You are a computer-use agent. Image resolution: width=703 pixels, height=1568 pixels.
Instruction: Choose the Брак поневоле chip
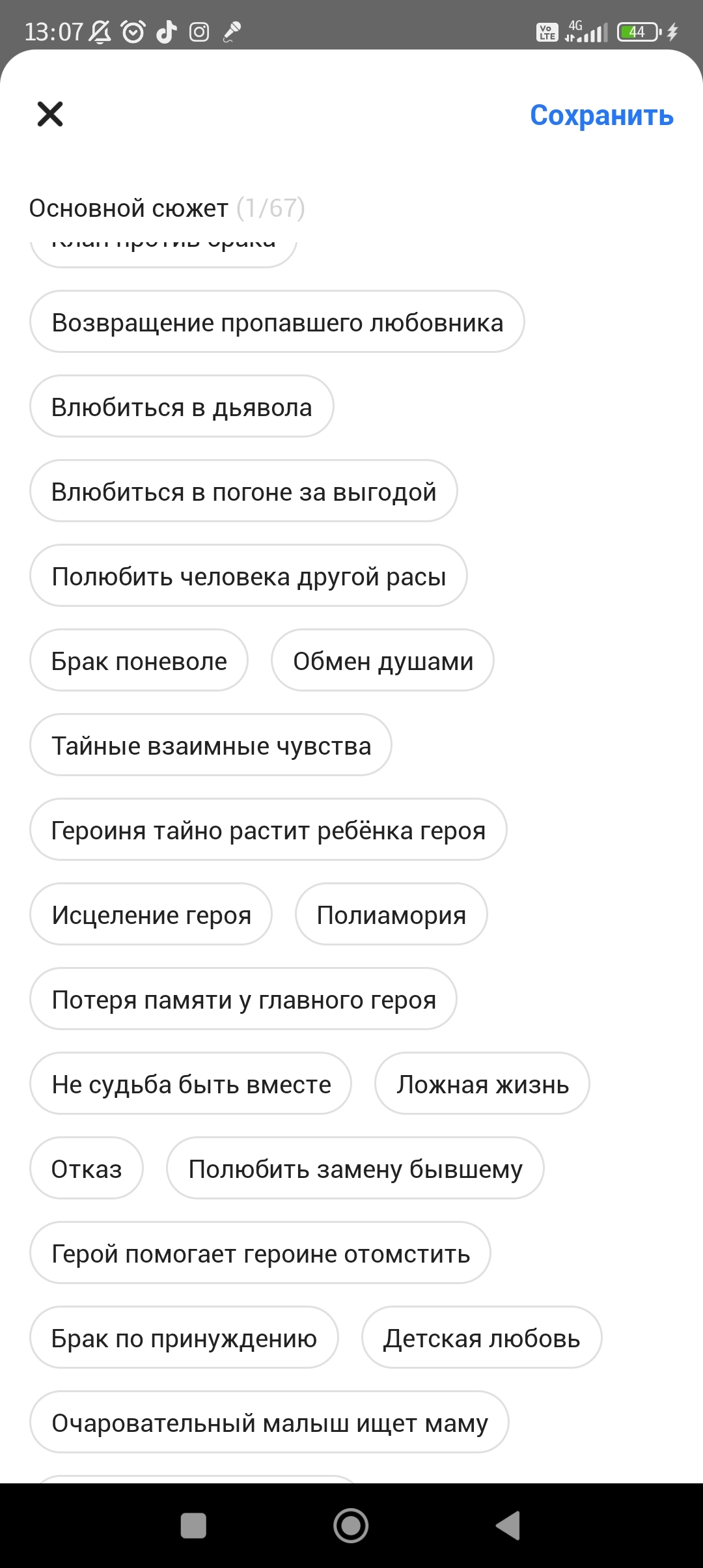139,661
